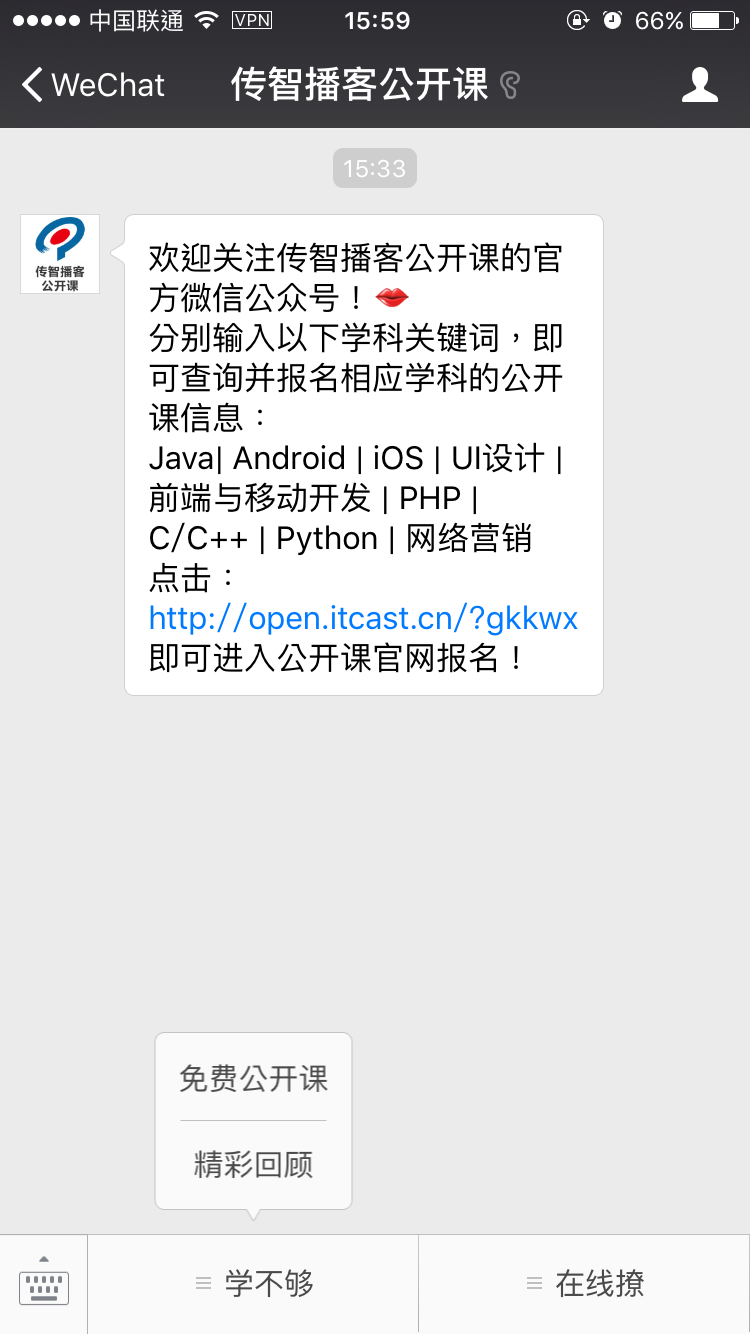Tap the alarm clock icon in status bar
Viewport: 750px width, 1334px height.
[x=611, y=19]
